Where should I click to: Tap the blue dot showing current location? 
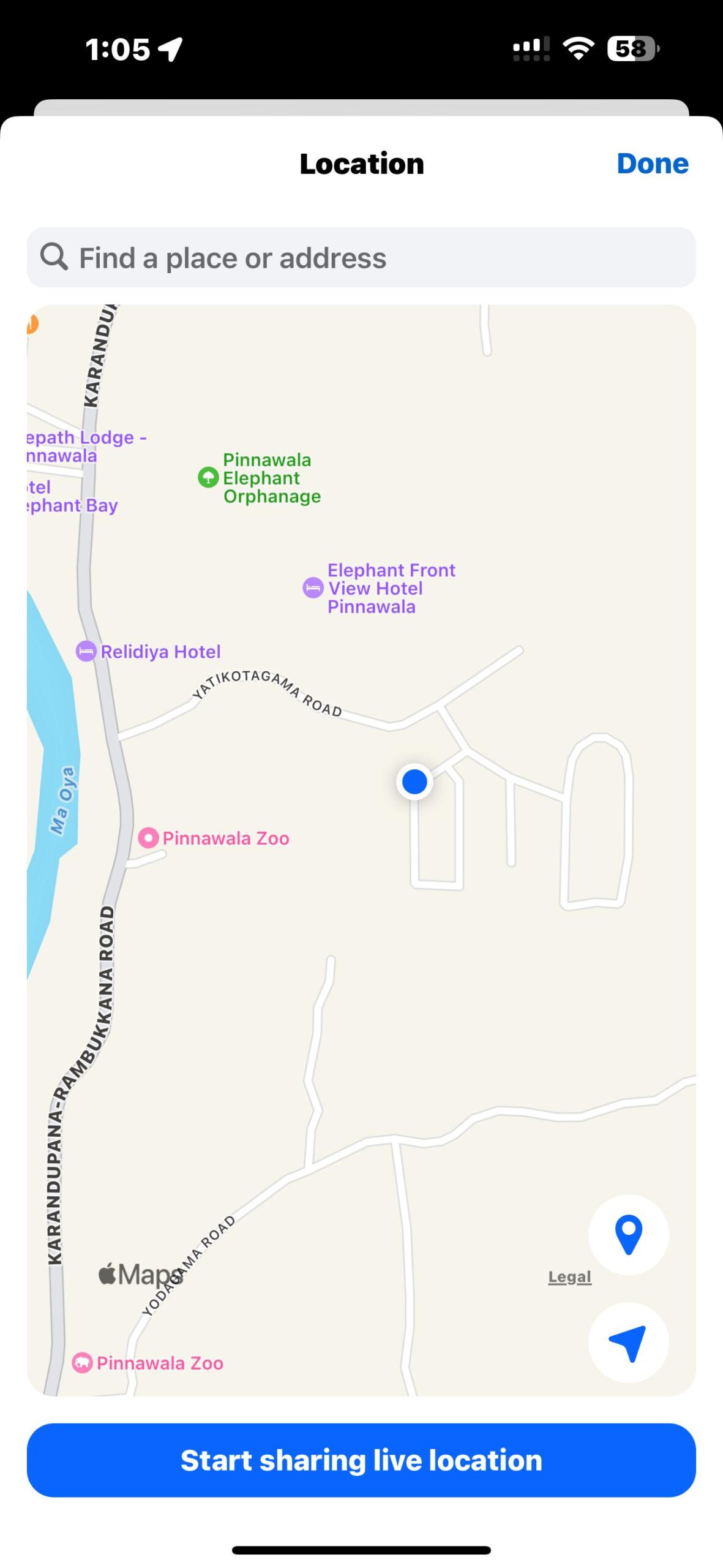click(414, 782)
